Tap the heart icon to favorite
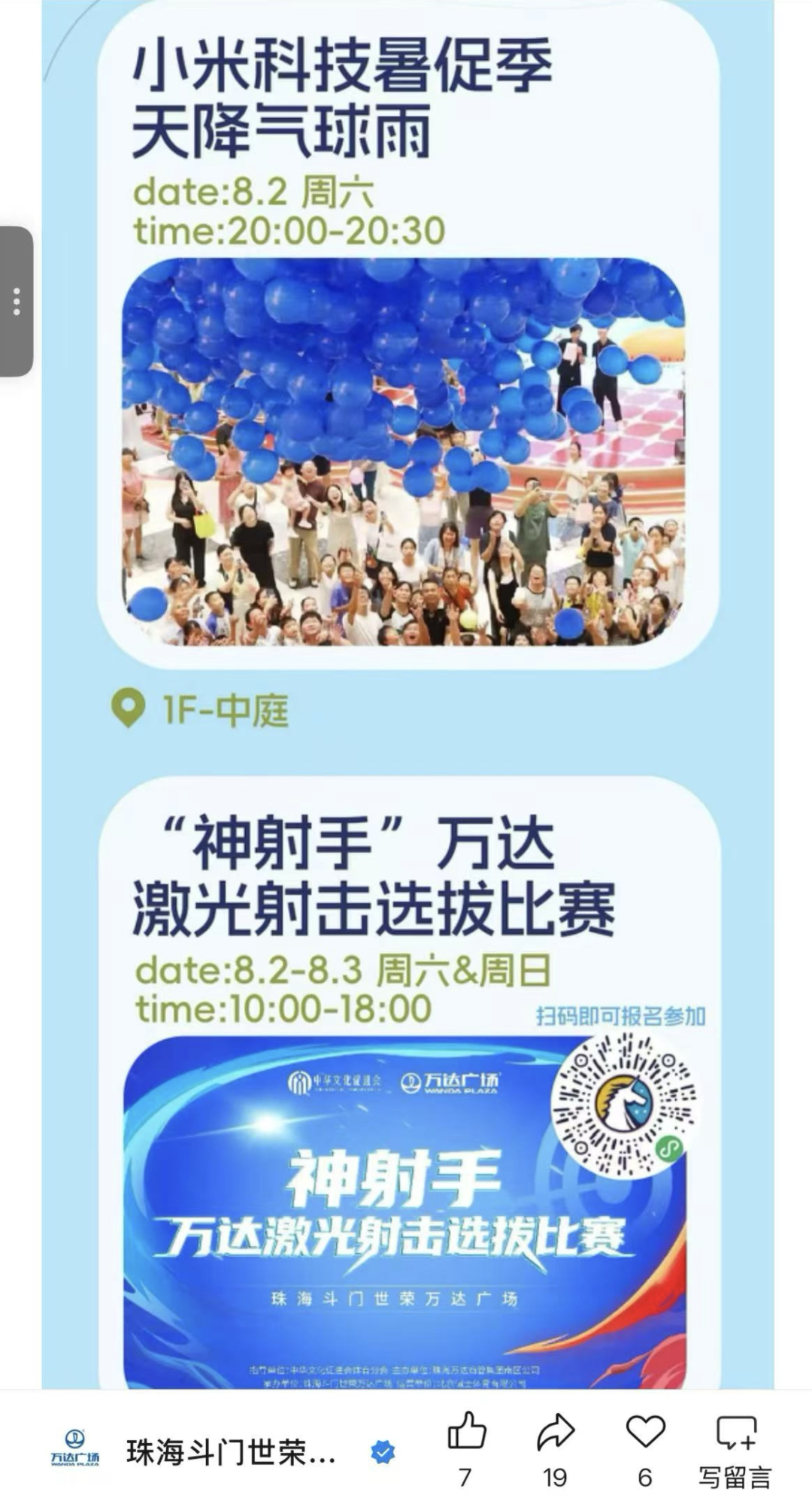 pyautogui.click(x=646, y=1431)
